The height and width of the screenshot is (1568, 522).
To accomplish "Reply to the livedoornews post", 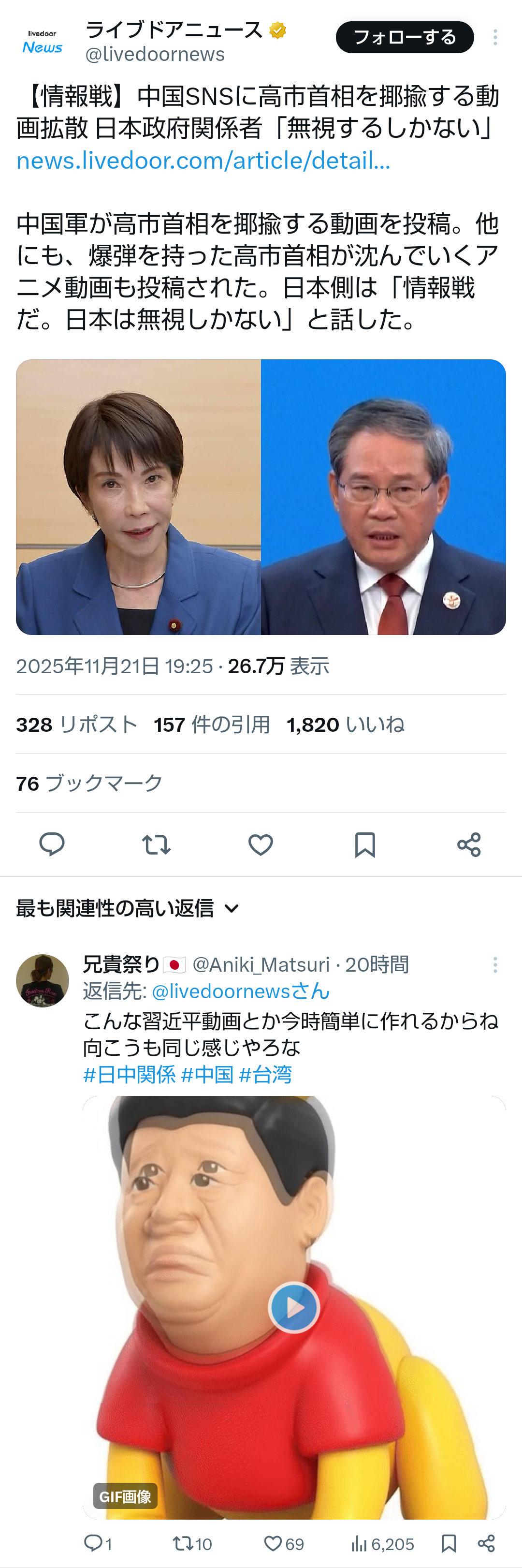I will (x=52, y=844).
